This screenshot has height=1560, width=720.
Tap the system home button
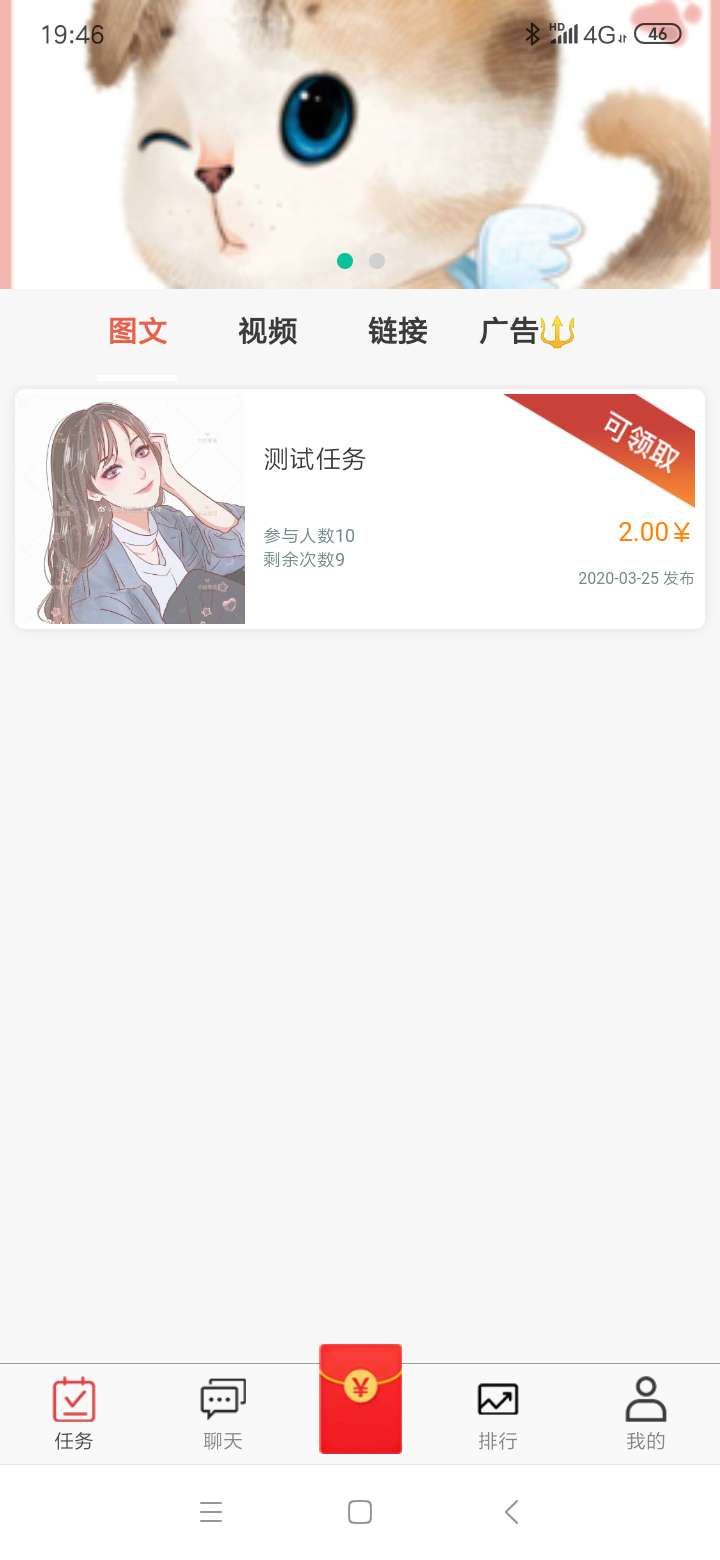coord(360,1512)
